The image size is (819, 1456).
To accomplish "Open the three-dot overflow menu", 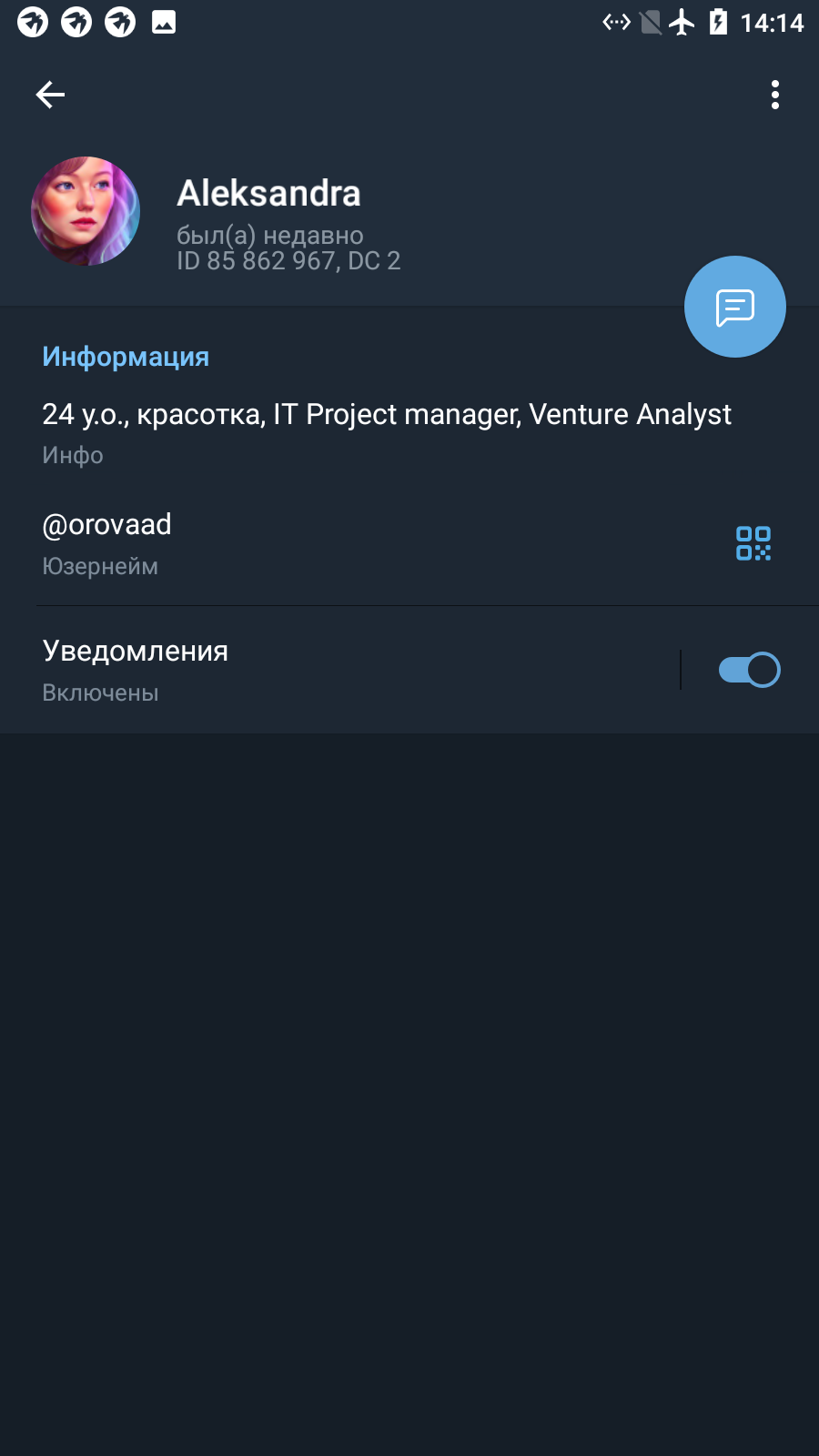I will pyautogui.click(x=775, y=95).
